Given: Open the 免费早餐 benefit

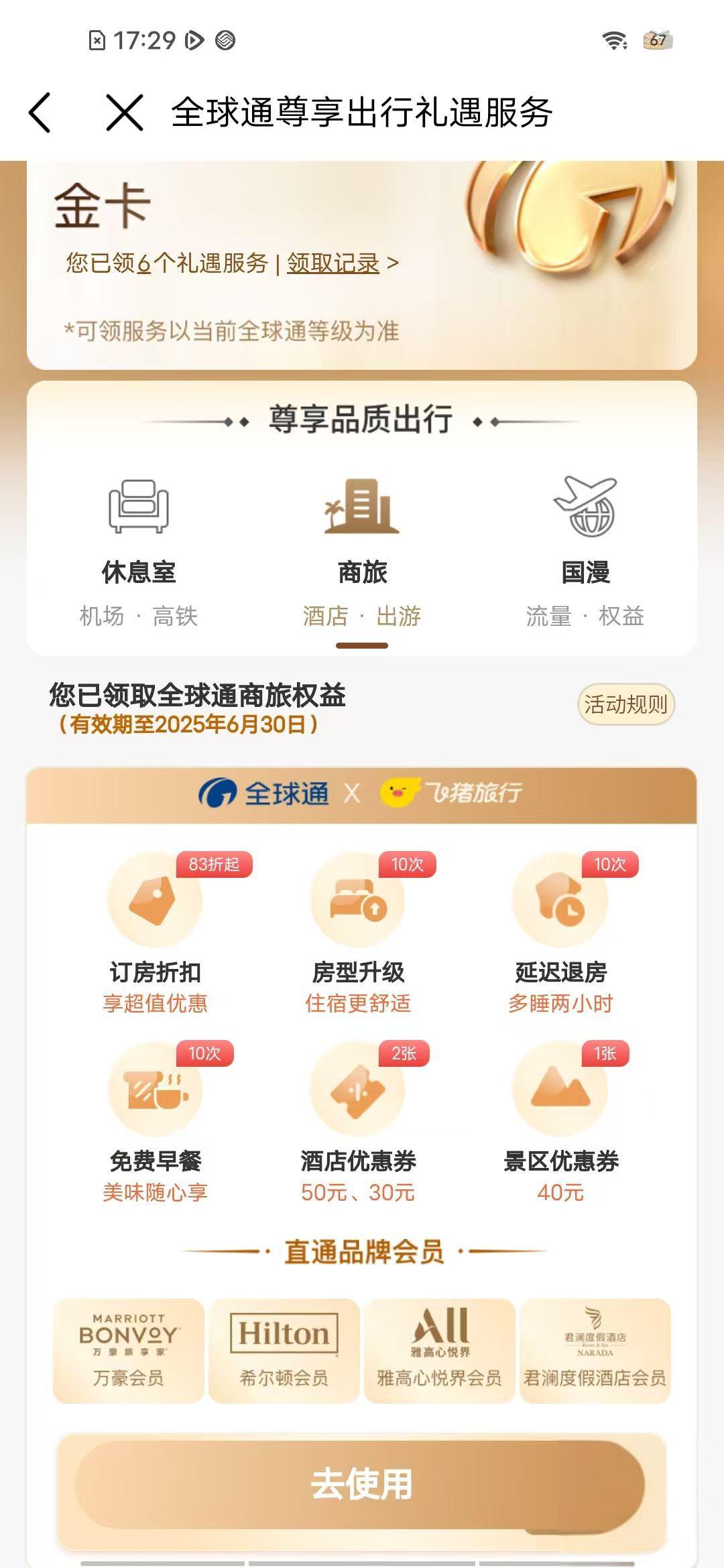Looking at the screenshot, I should pos(156,1120).
